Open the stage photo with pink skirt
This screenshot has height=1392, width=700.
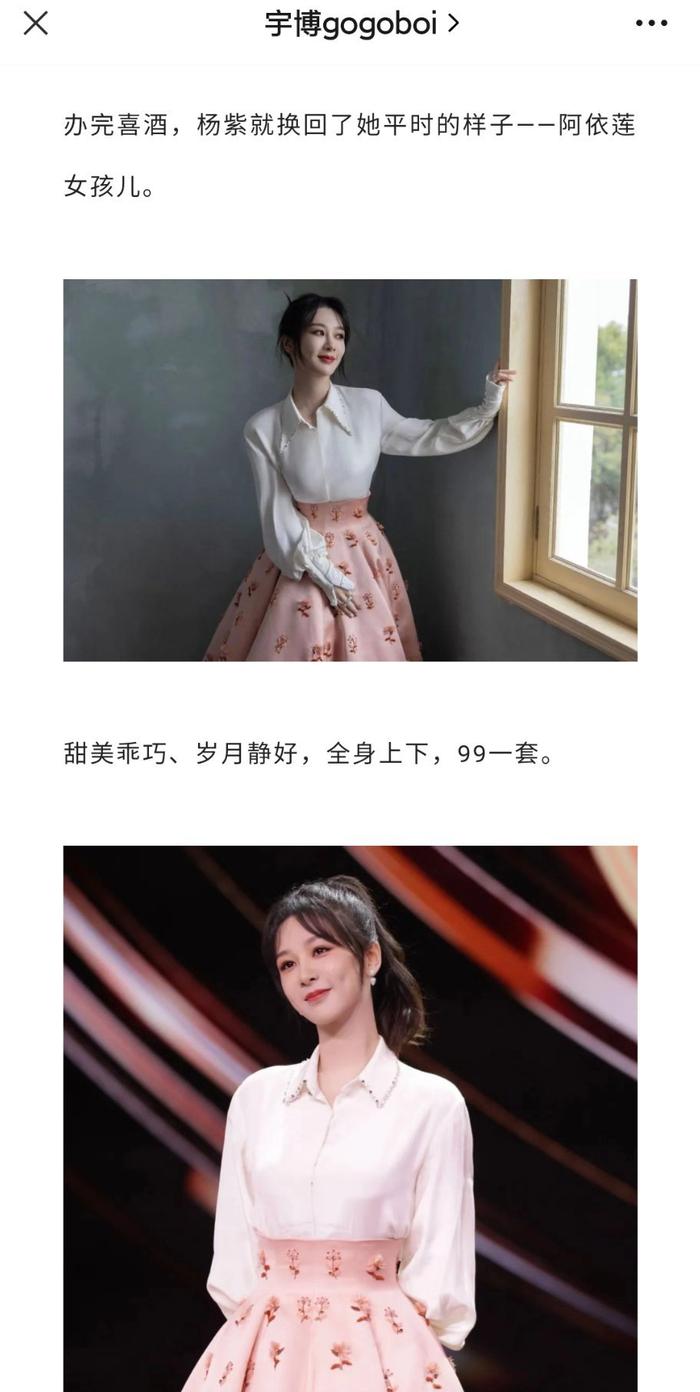tap(350, 1119)
